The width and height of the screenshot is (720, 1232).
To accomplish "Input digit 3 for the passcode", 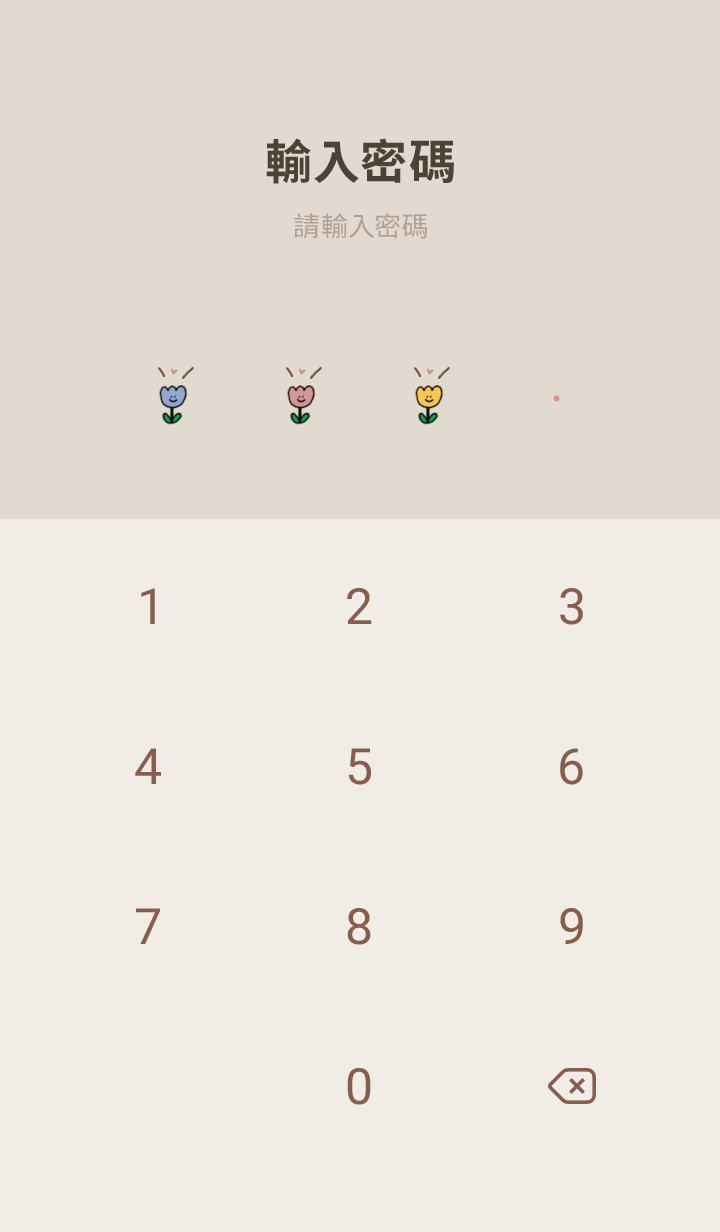I will tap(571, 607).
